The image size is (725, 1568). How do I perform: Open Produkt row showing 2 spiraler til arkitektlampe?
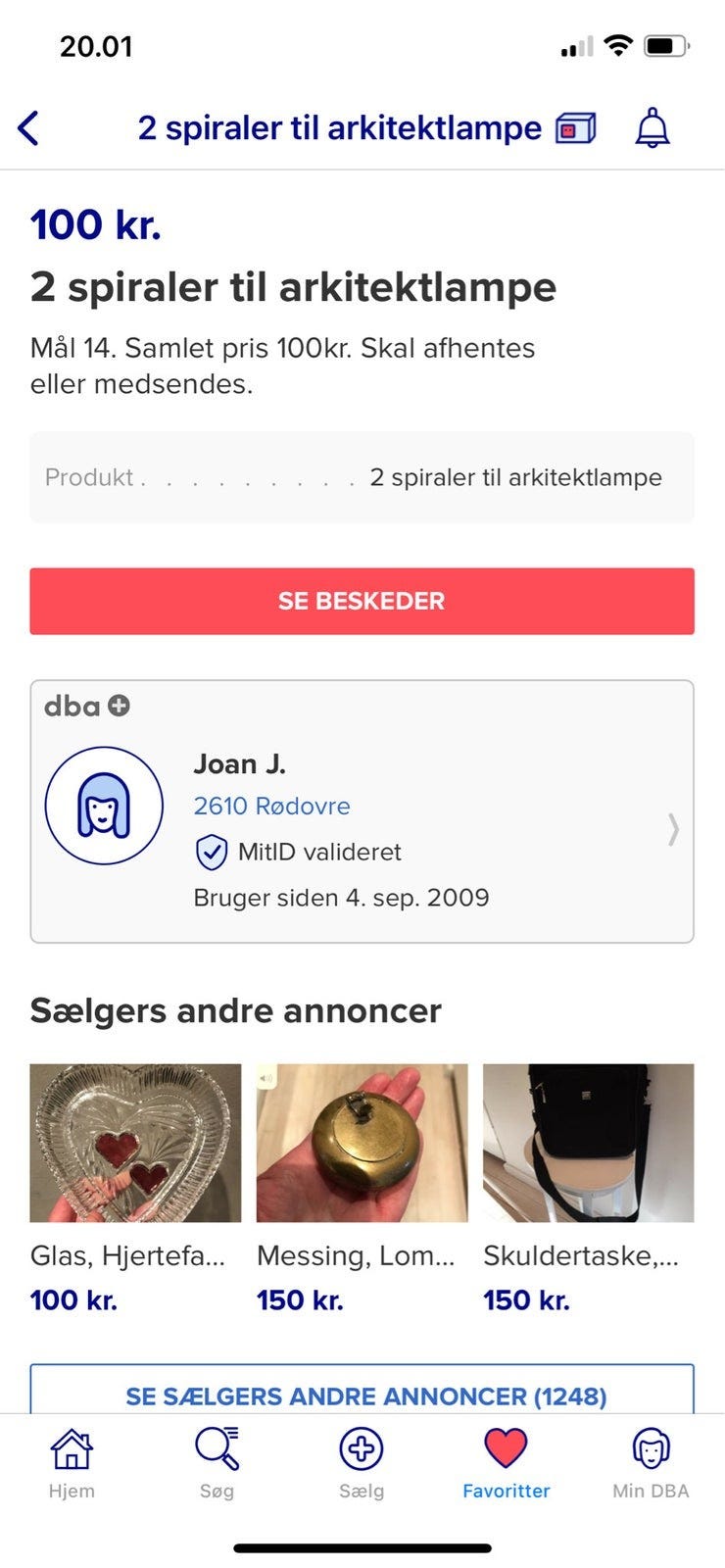[x=362, y=478]
